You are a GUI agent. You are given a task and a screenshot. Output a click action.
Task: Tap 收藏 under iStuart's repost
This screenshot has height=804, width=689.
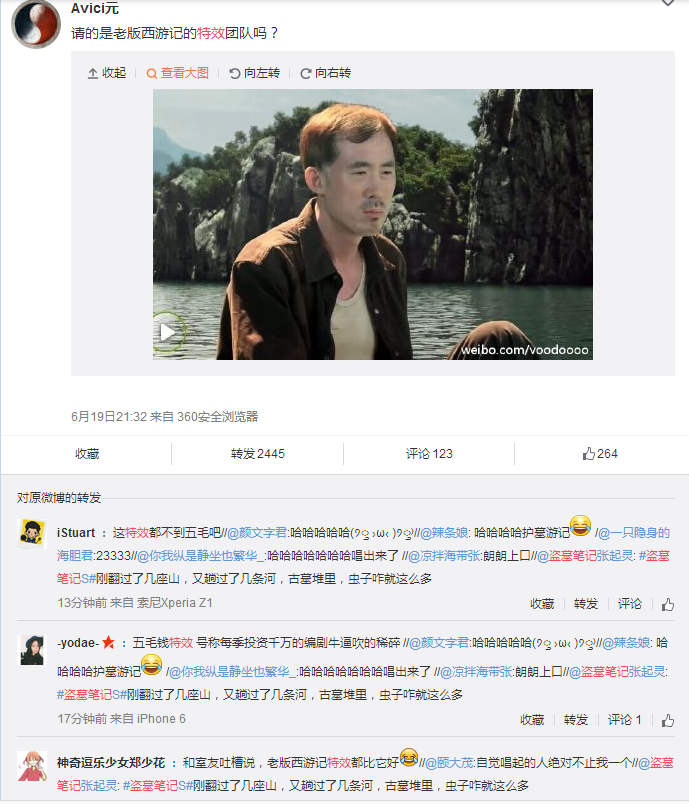click(x=542, y=604)
